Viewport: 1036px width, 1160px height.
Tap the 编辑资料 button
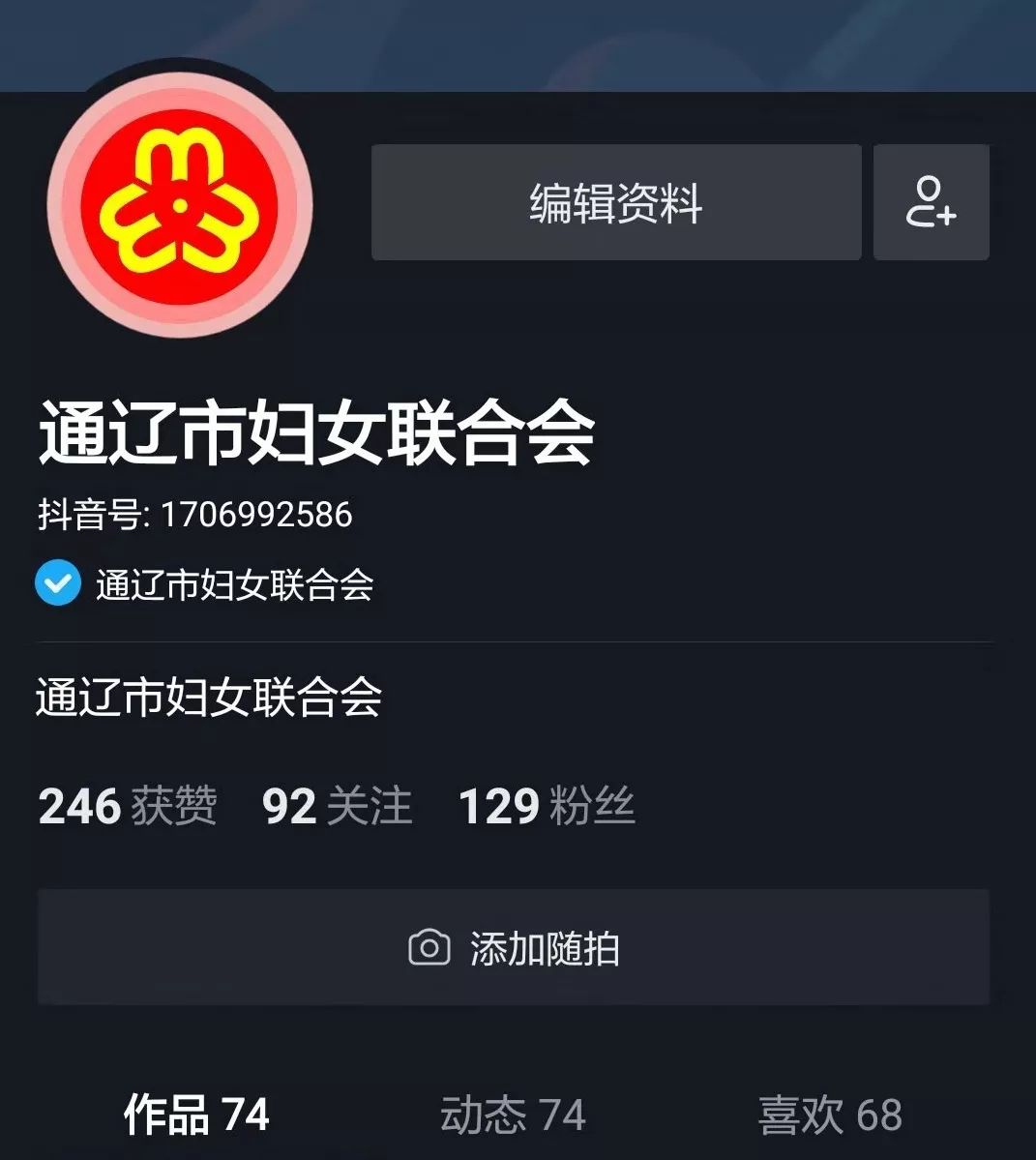616,202
